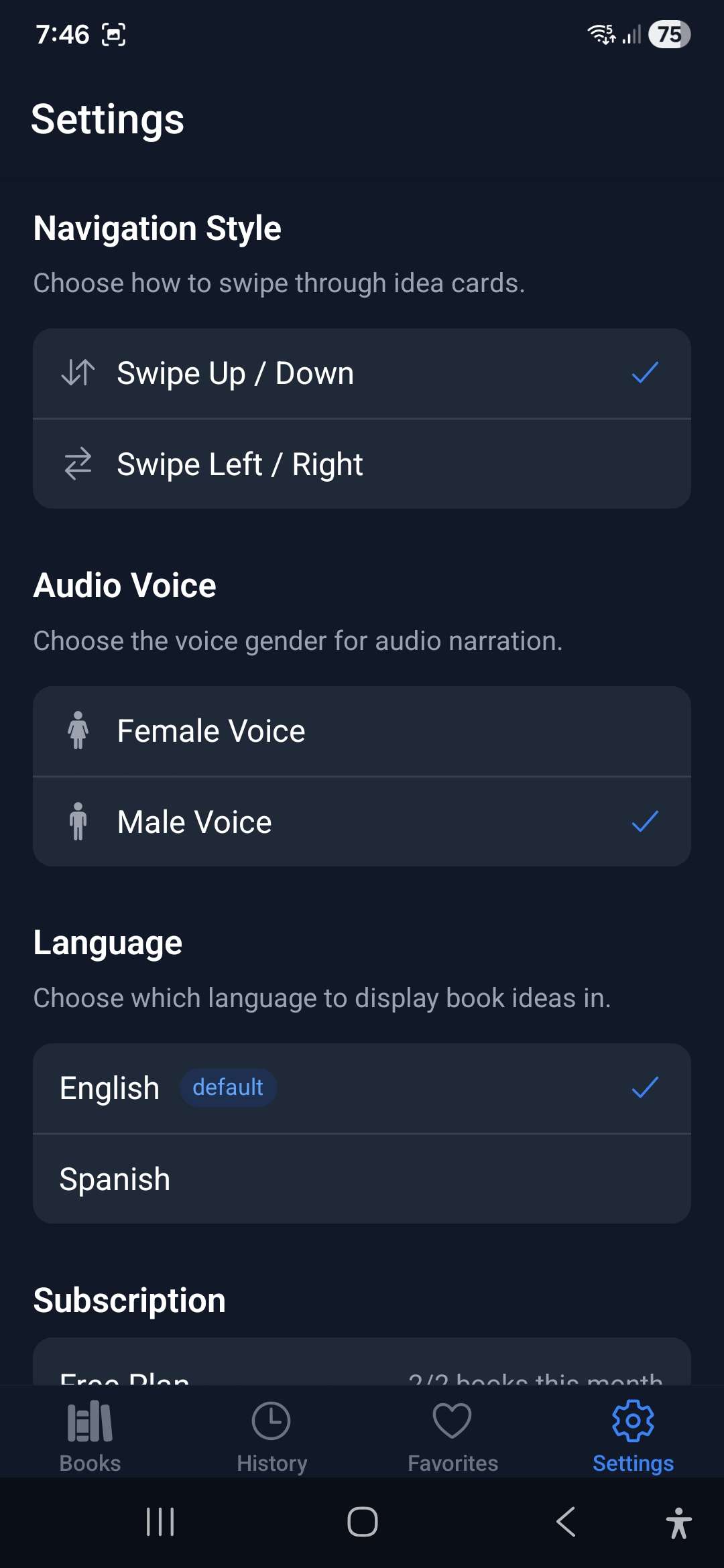This screenshot has height=1568, width=724.
Task: Enable Female Voice narration
Action: [362, 731]
